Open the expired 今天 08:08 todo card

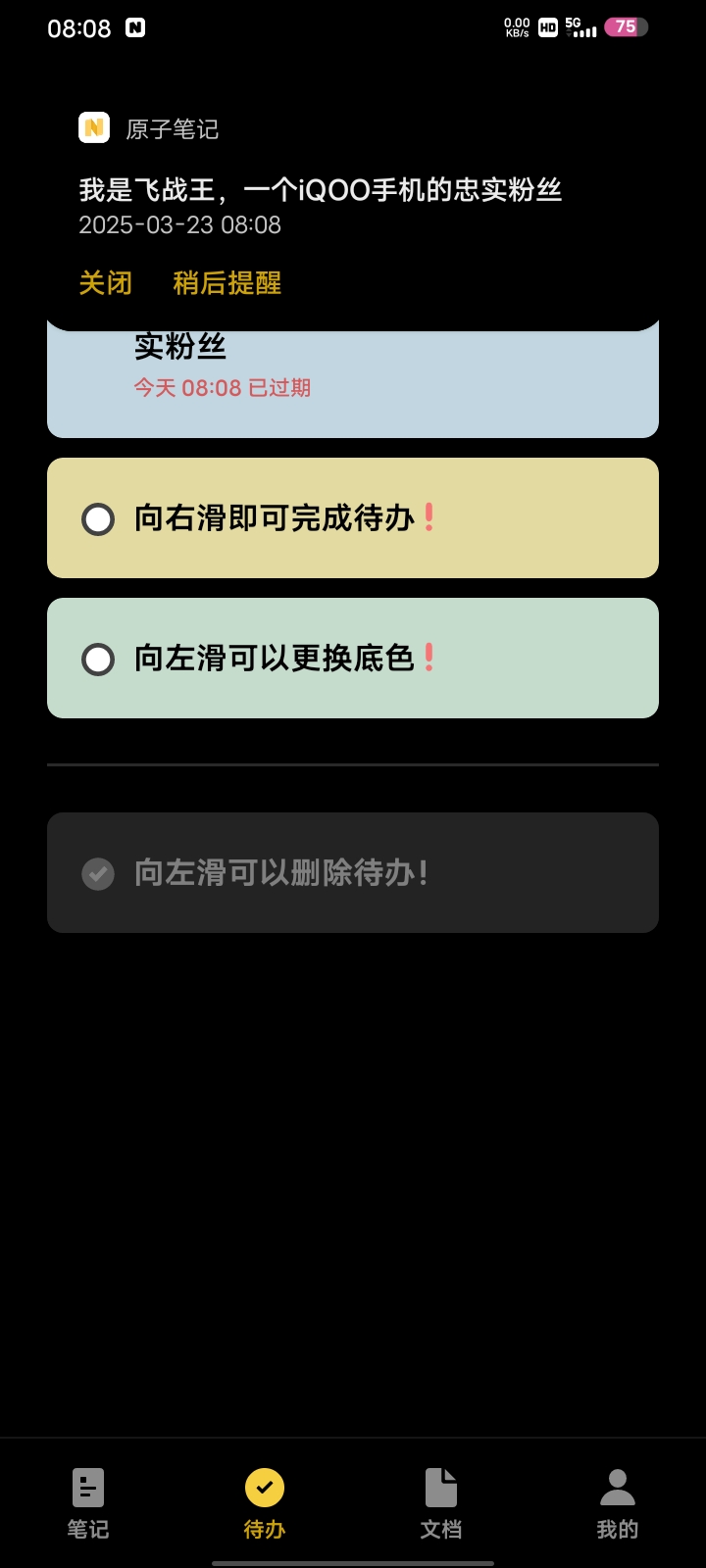point(353,384)
